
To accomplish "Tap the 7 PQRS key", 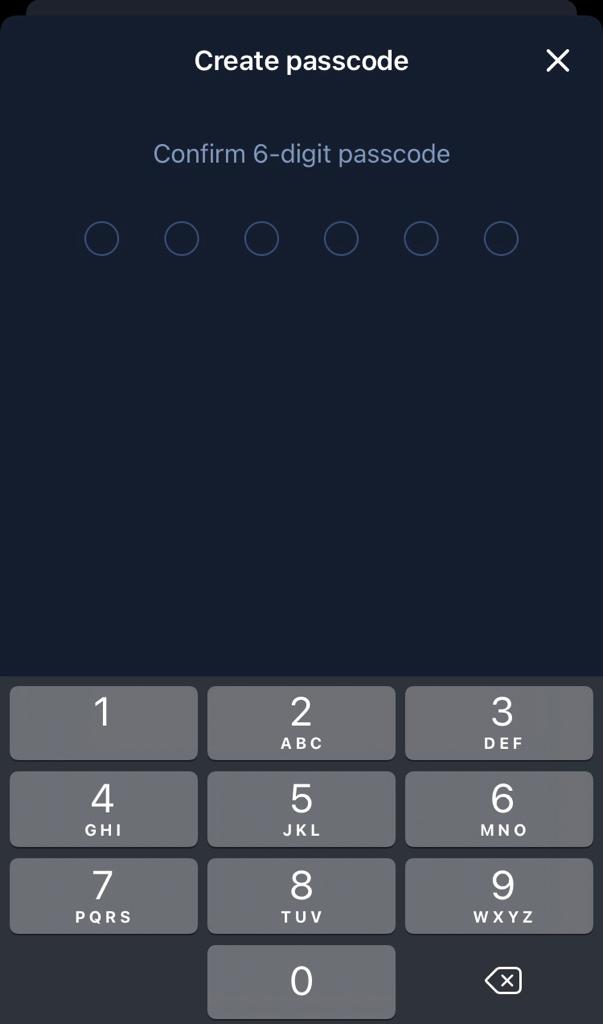I will [103, 896].
